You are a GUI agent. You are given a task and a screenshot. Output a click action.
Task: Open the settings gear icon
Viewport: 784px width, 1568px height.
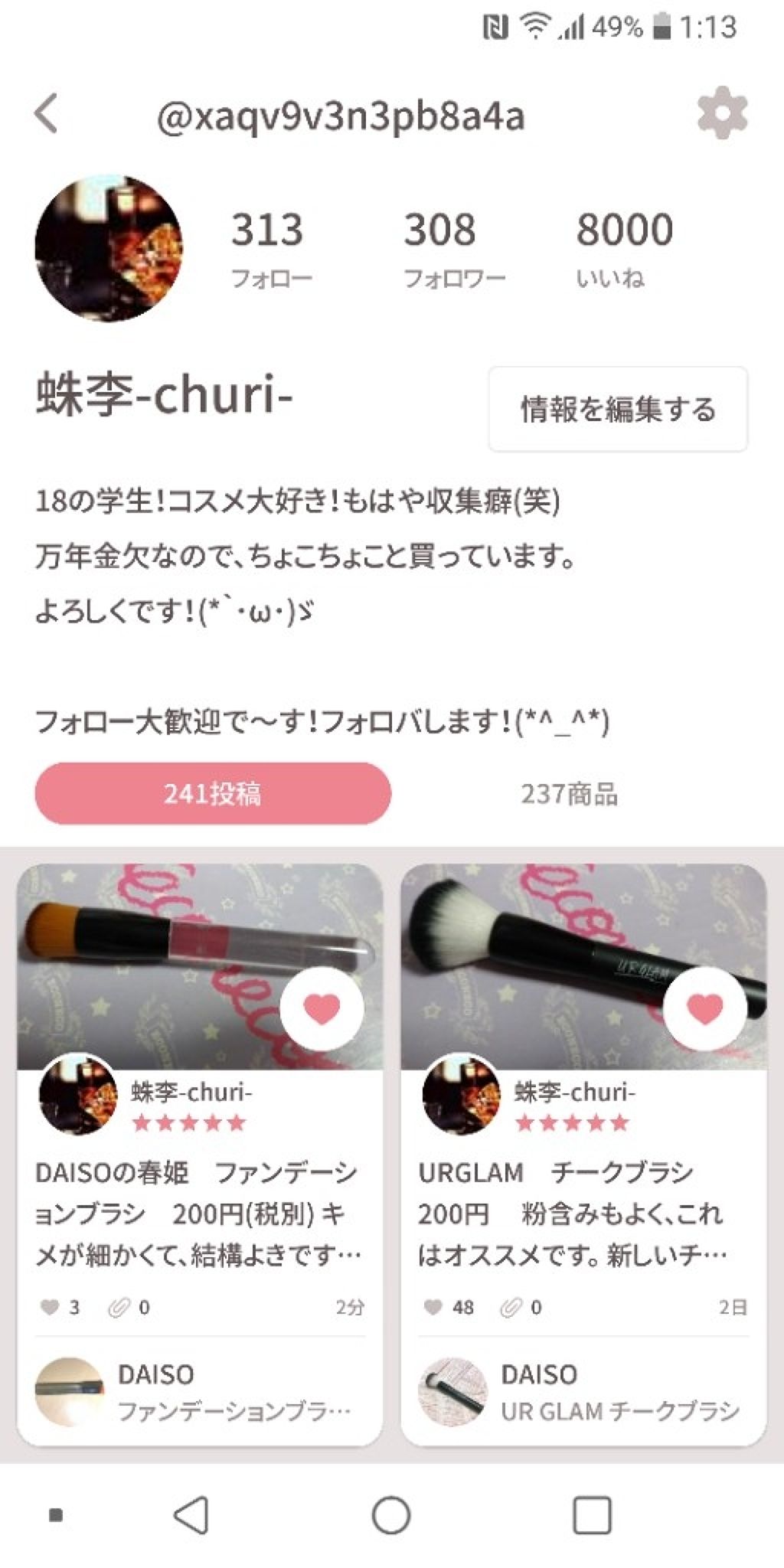click(722, 114)
